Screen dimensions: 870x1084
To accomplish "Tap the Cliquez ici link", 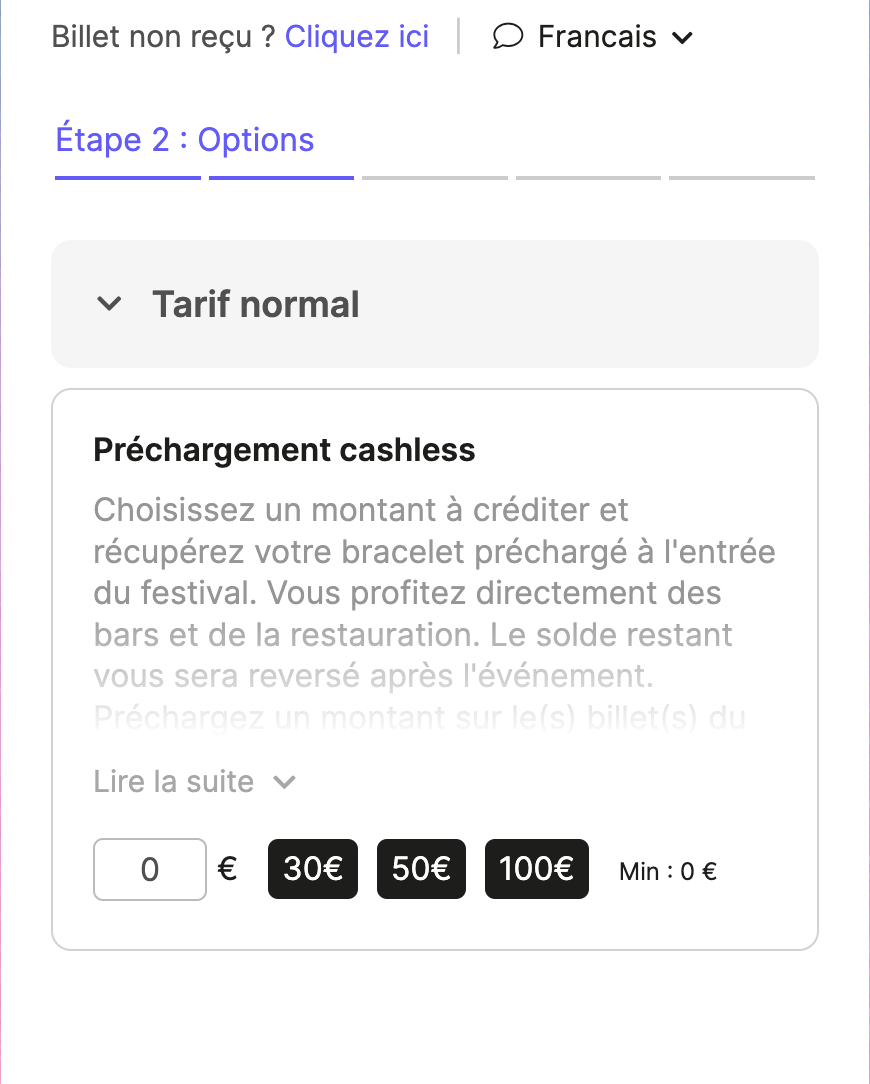I will click(357, 37).
